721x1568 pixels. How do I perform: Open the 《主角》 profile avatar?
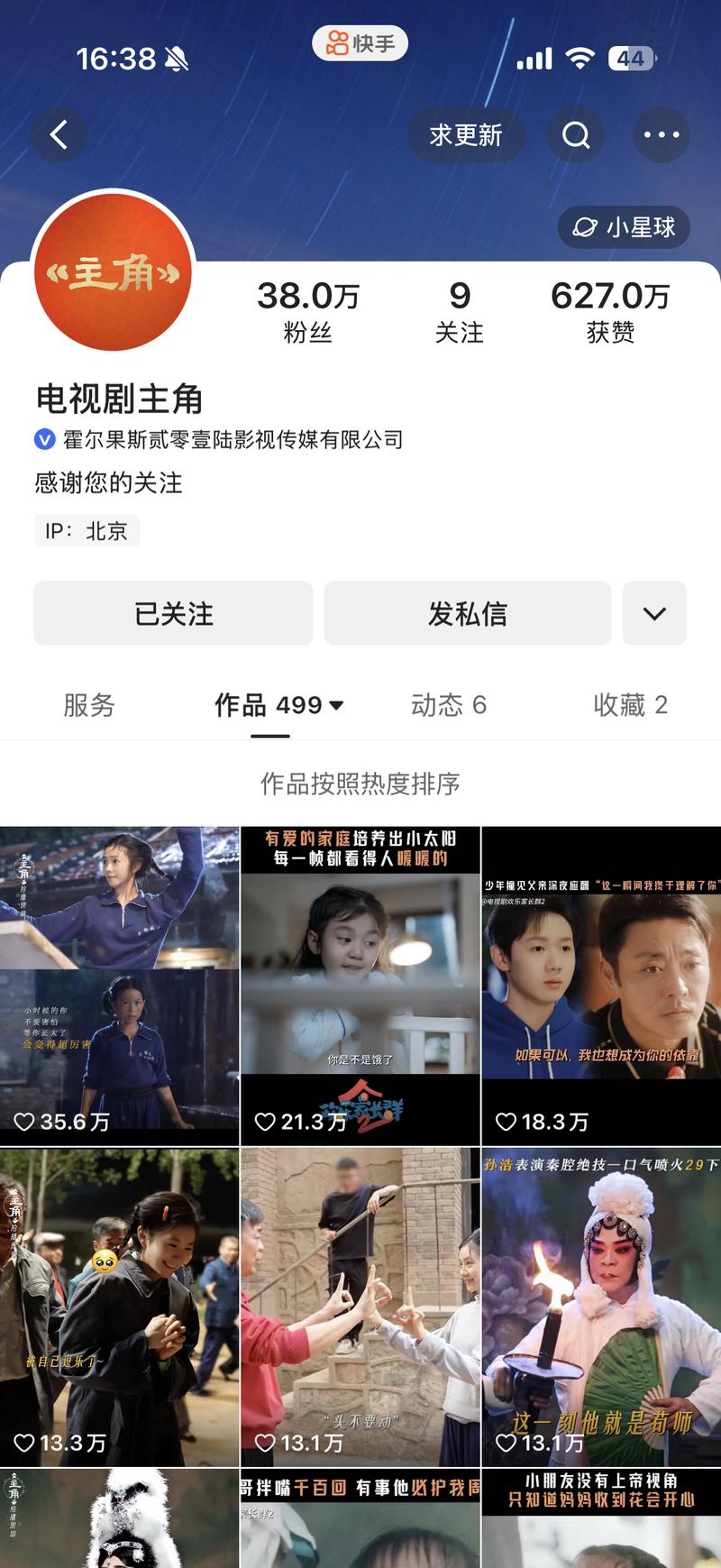click(114, 272)
